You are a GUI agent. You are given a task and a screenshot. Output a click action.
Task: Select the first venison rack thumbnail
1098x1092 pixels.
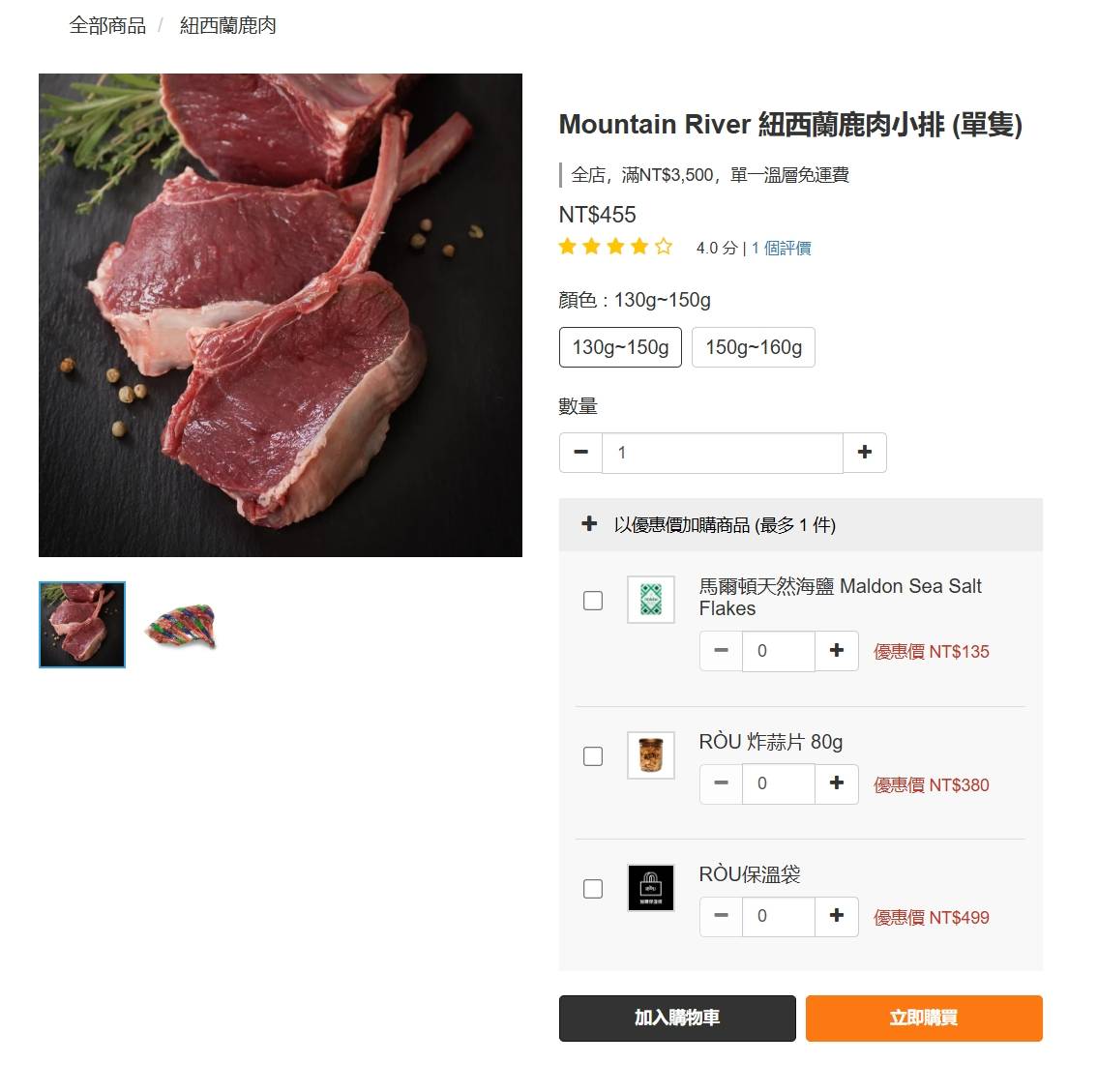coord(82,625)
